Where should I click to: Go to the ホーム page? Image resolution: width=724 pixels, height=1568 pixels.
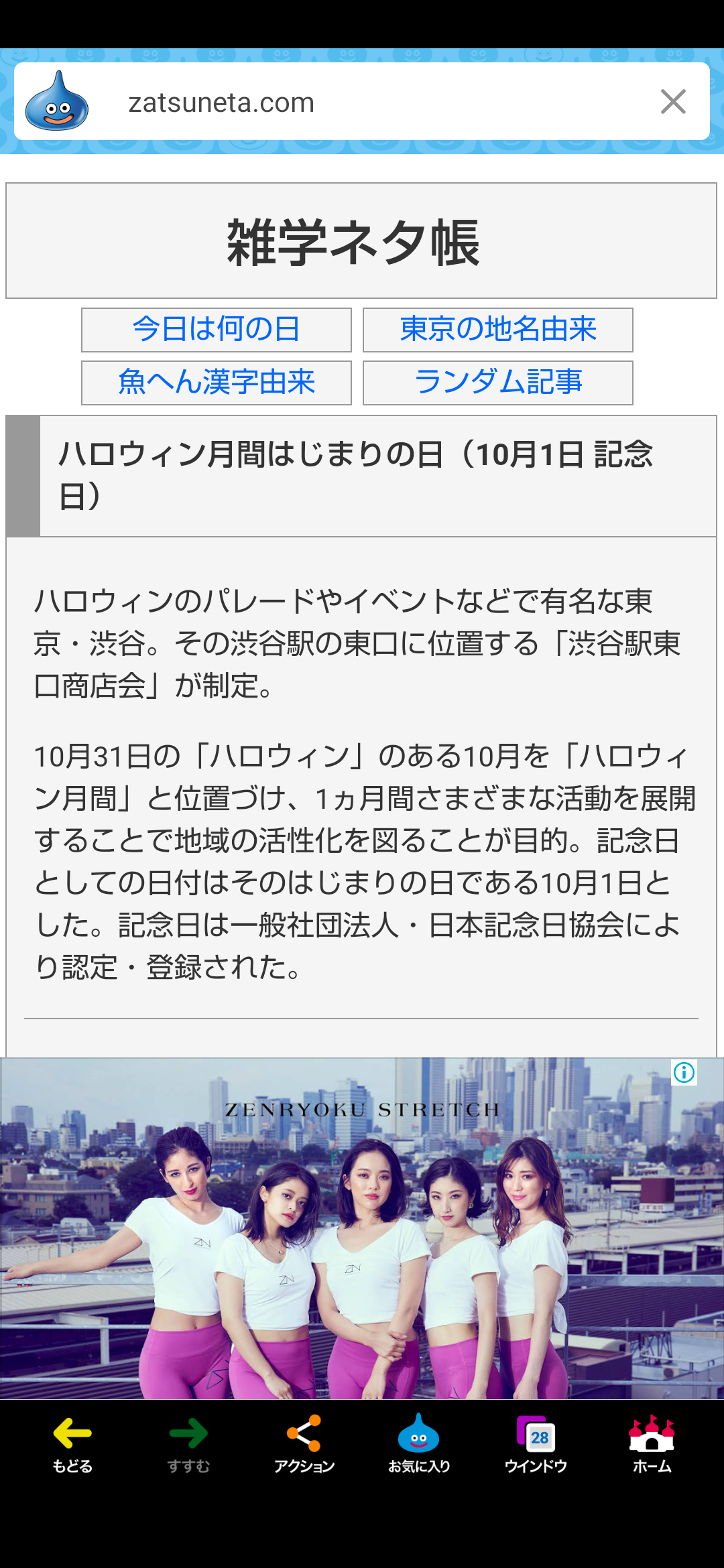[x=652, y=1444]
